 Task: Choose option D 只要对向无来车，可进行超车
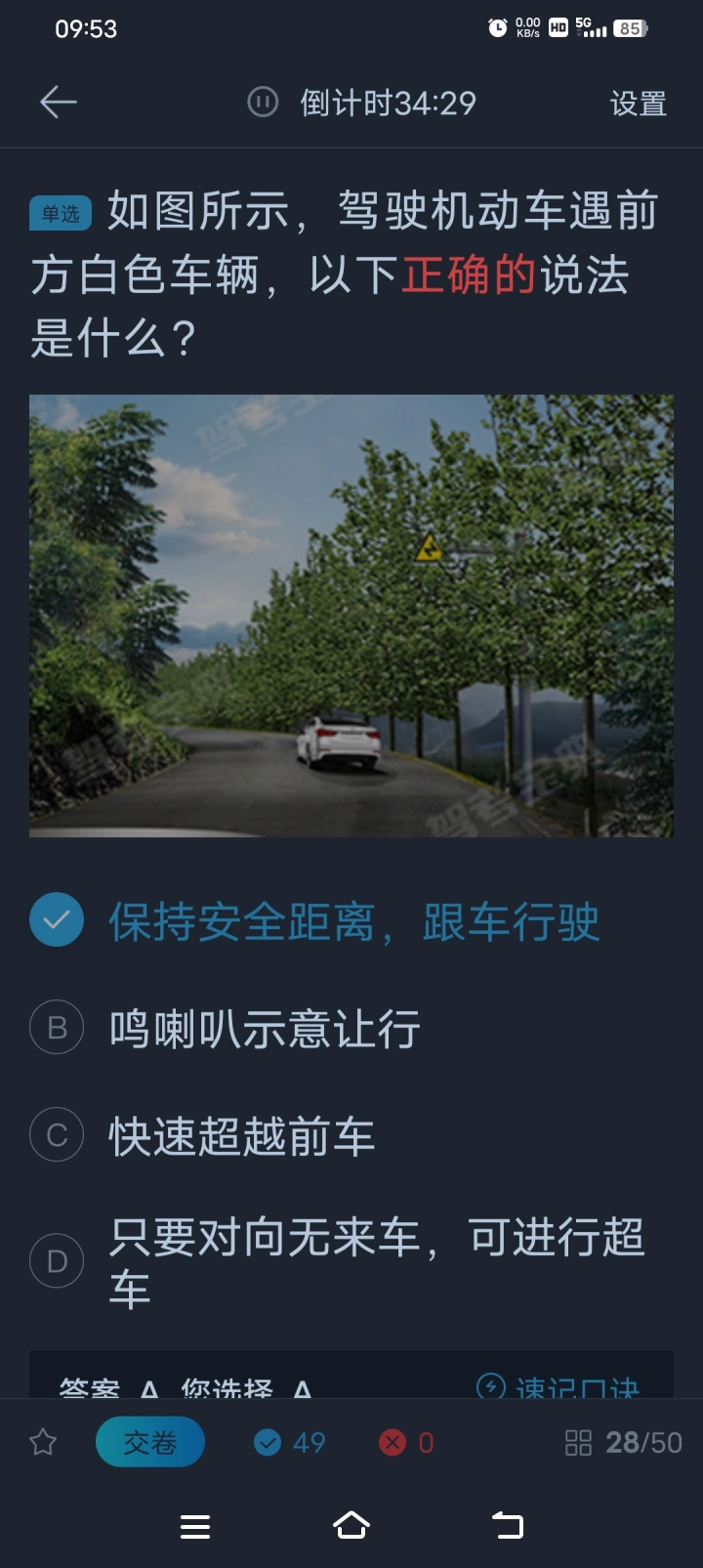(x=376, y=1261)
